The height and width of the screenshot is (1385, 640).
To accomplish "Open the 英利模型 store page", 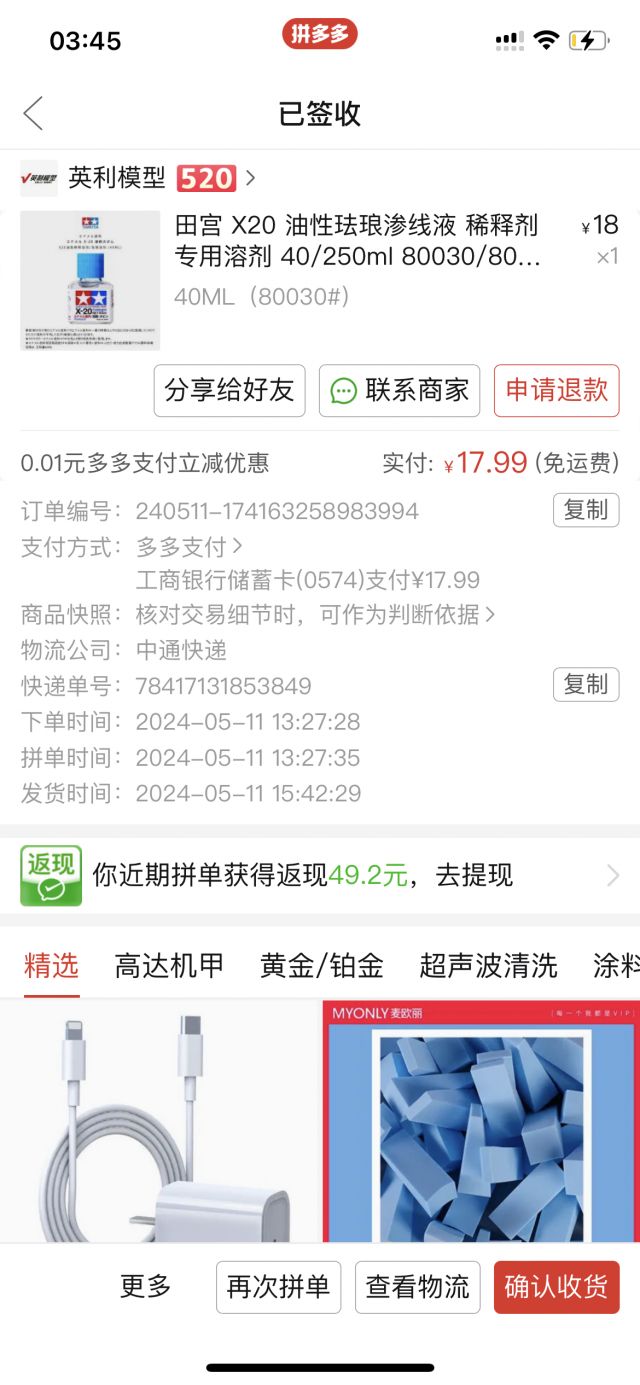I will tap(140, 179).
